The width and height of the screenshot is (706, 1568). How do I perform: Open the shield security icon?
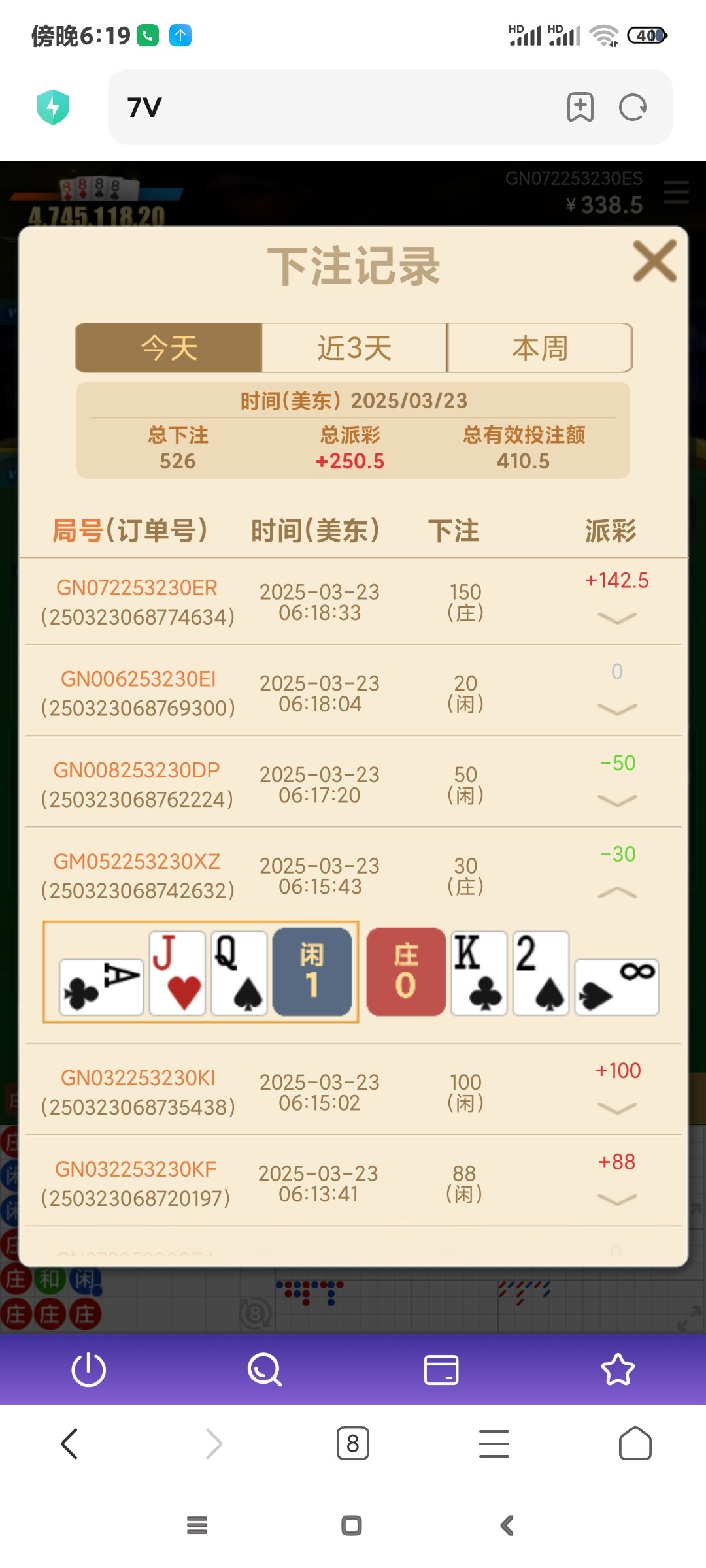[x=54, y=107]
